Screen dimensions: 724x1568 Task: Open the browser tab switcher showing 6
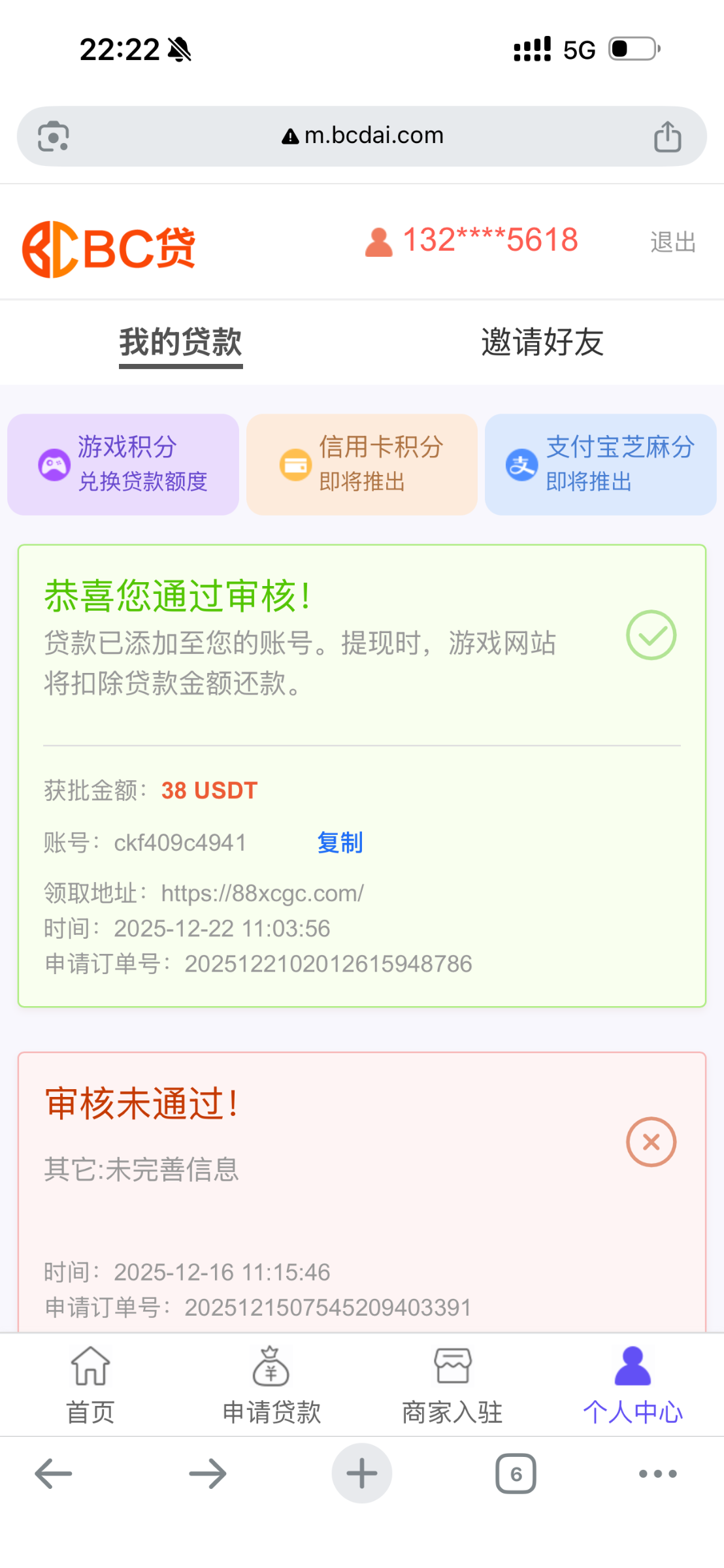[516, 1474]
